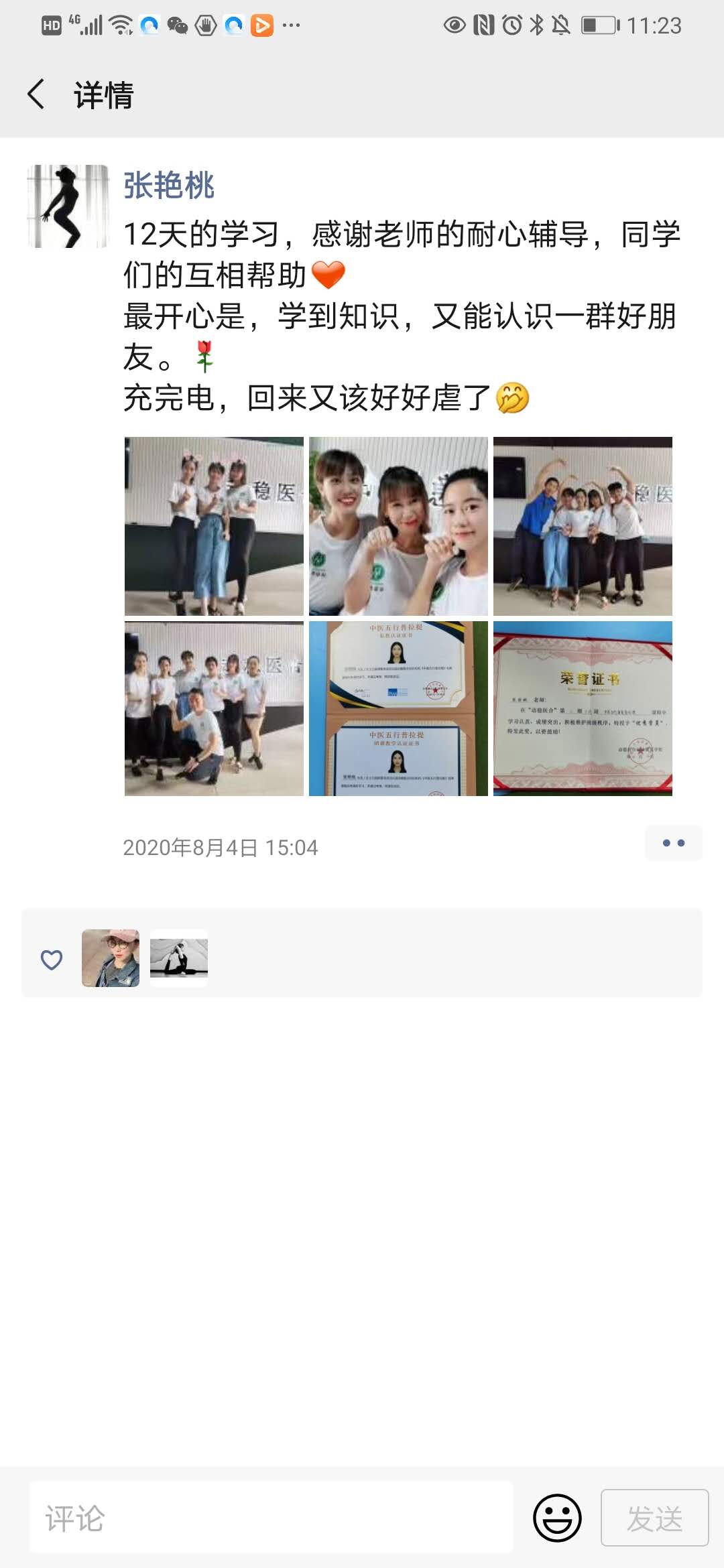This screenshot has width=724, height=1568.
Task: Open the 荣誉证书 photo
Action: point(583,709)
